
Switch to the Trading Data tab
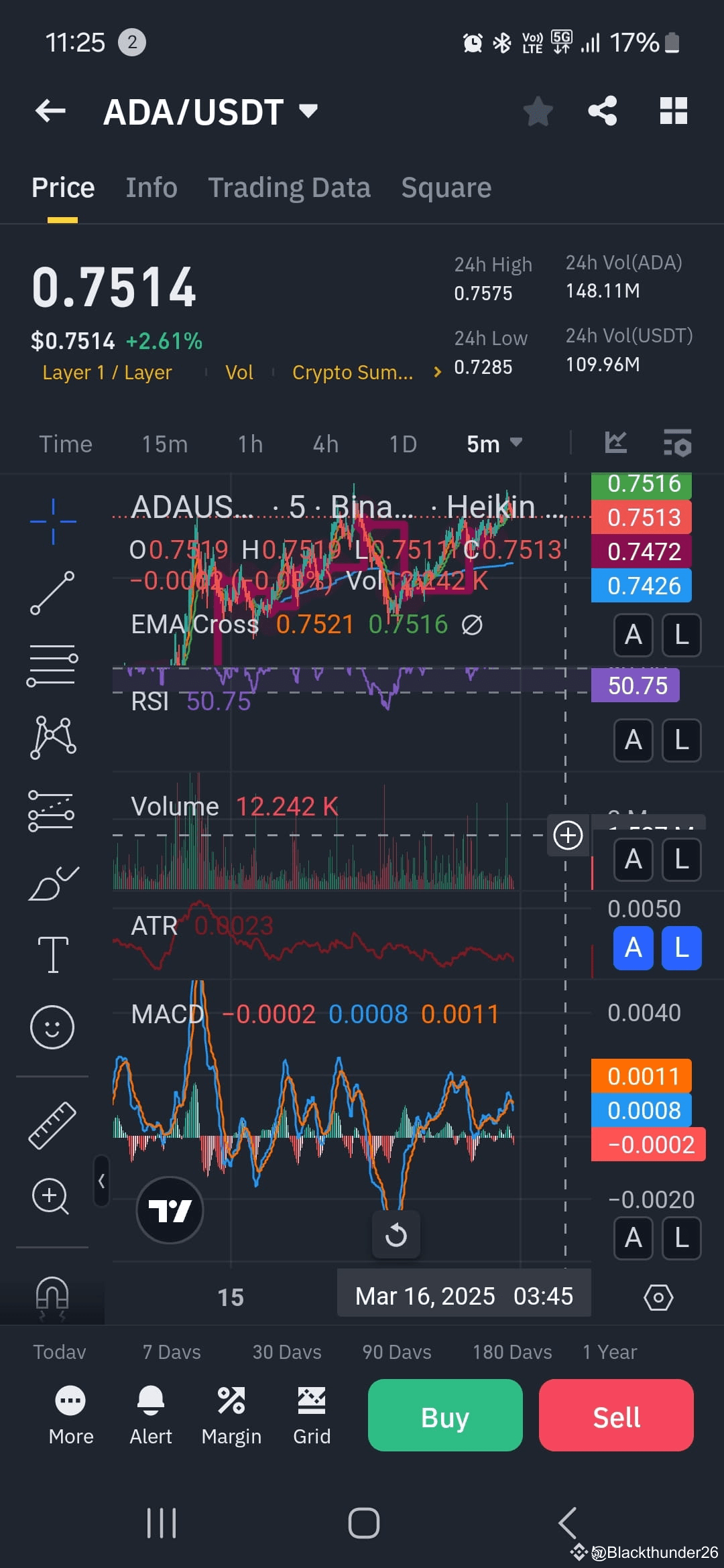pyautogui.click(x=289, y=187)
